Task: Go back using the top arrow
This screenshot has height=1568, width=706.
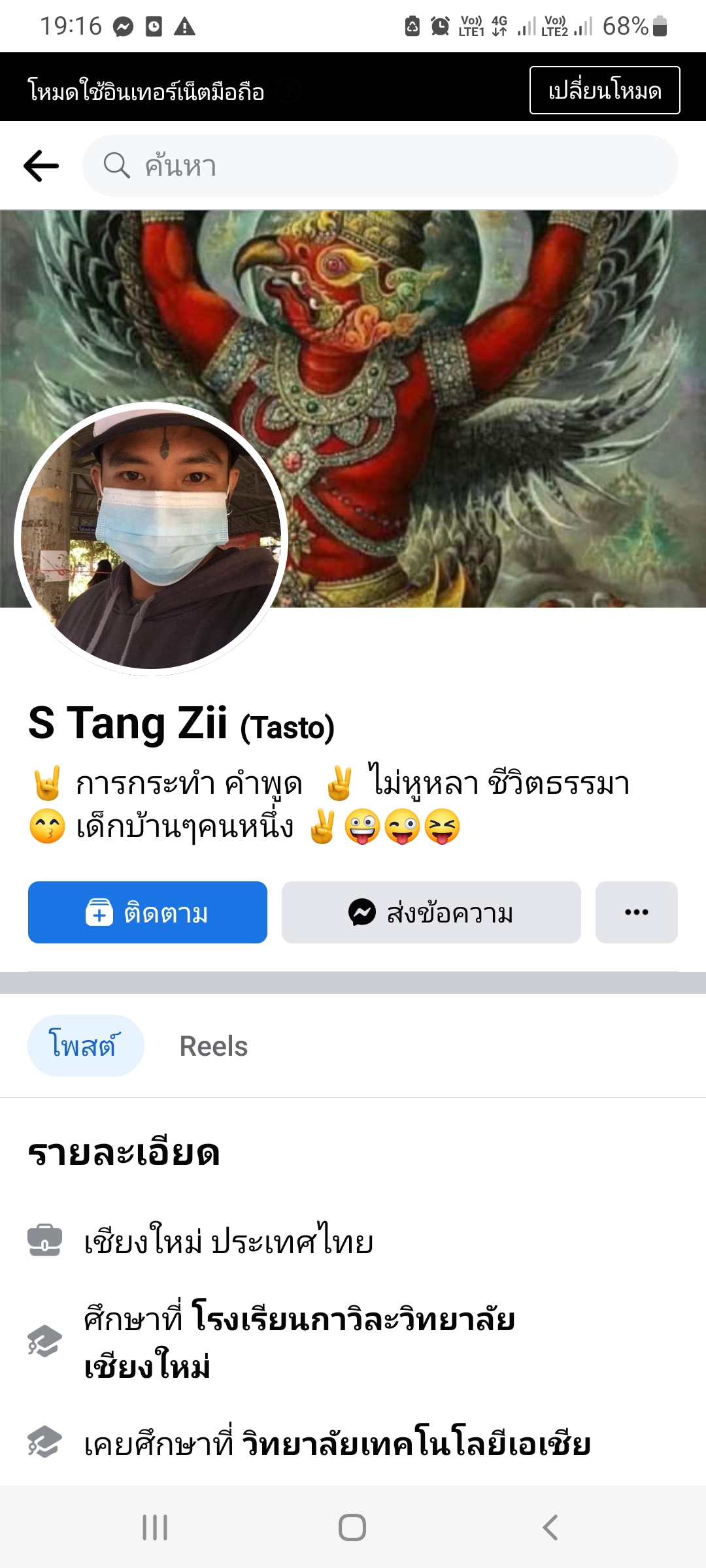Action: [41, 166]
